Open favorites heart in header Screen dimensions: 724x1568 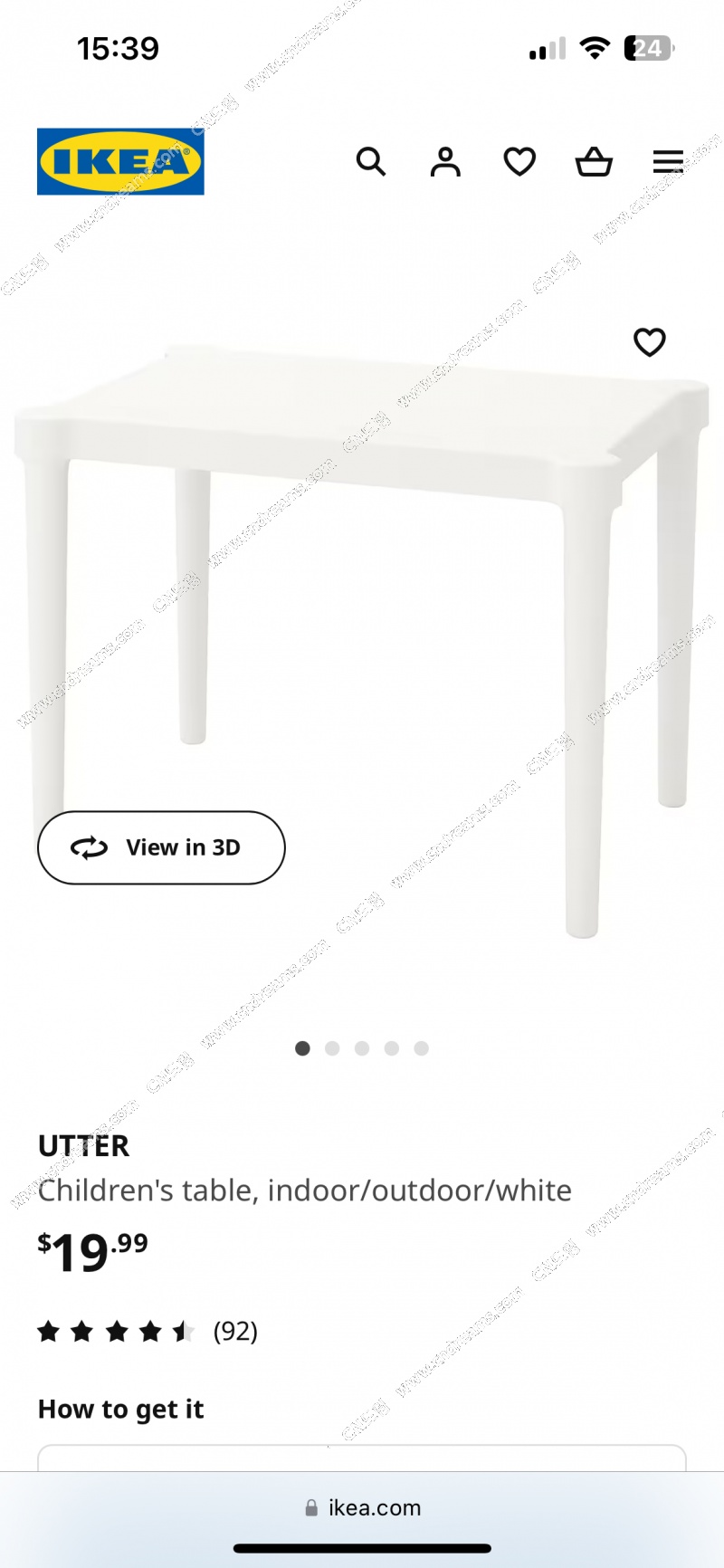pos(519,162)
